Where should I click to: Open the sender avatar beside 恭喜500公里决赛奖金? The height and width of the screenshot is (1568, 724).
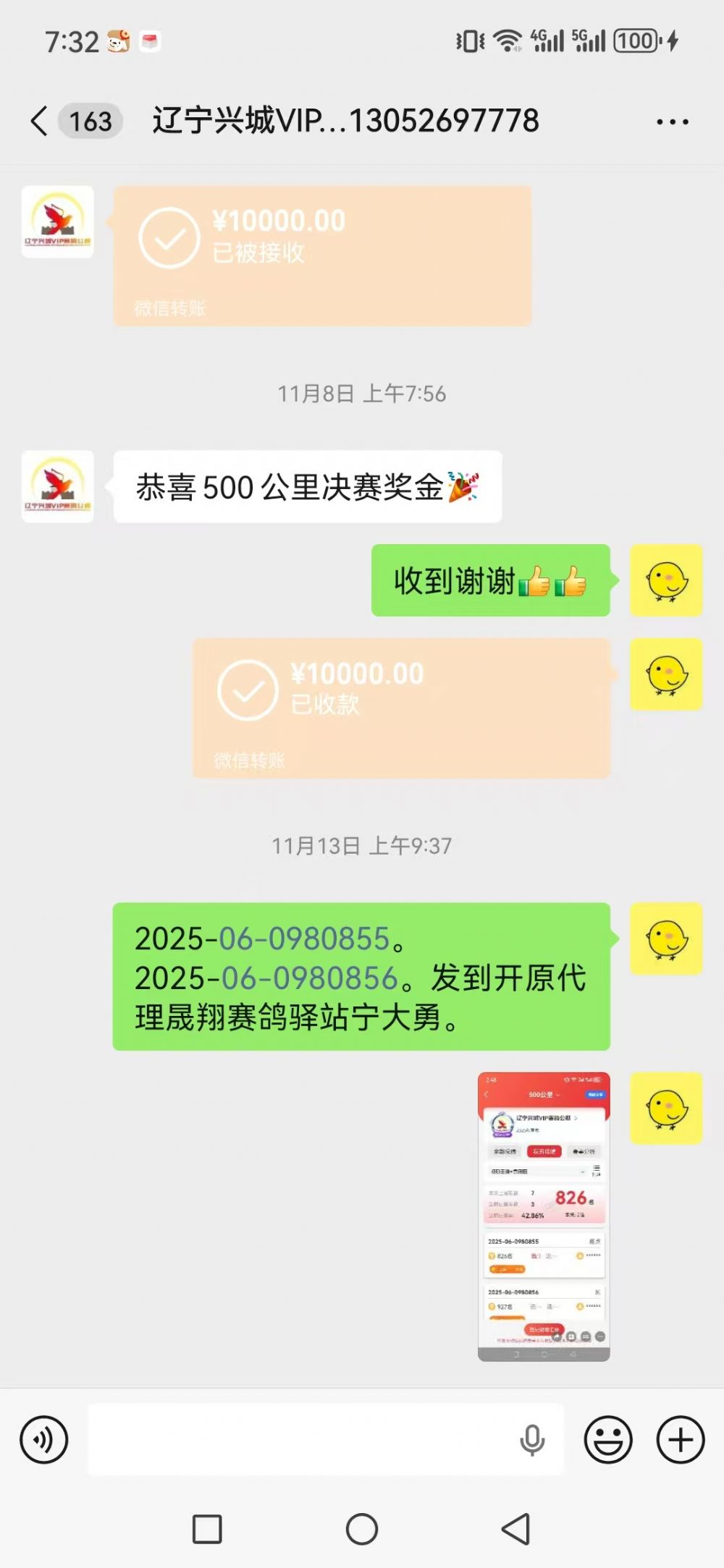point(57,486)
